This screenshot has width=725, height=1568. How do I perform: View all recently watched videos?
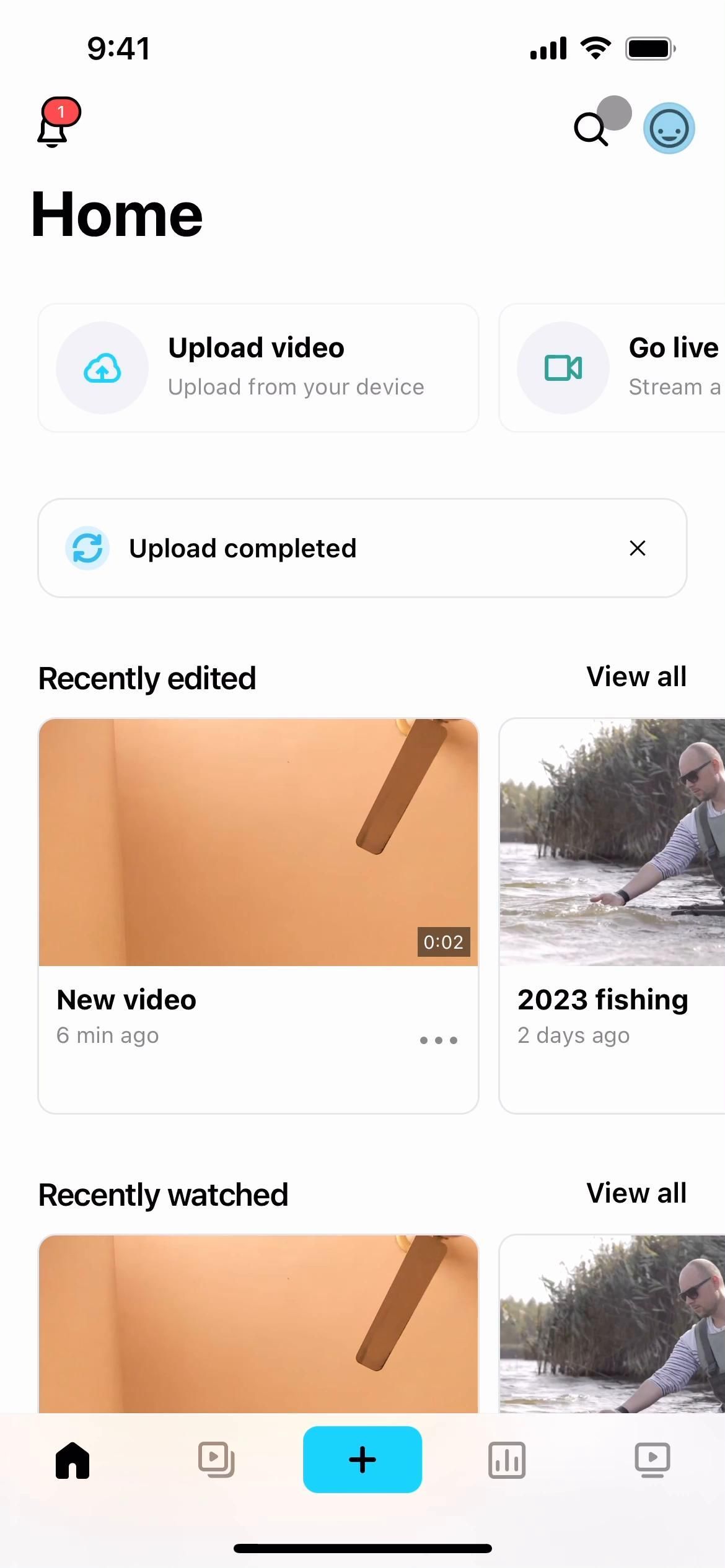click(636, 1192)
